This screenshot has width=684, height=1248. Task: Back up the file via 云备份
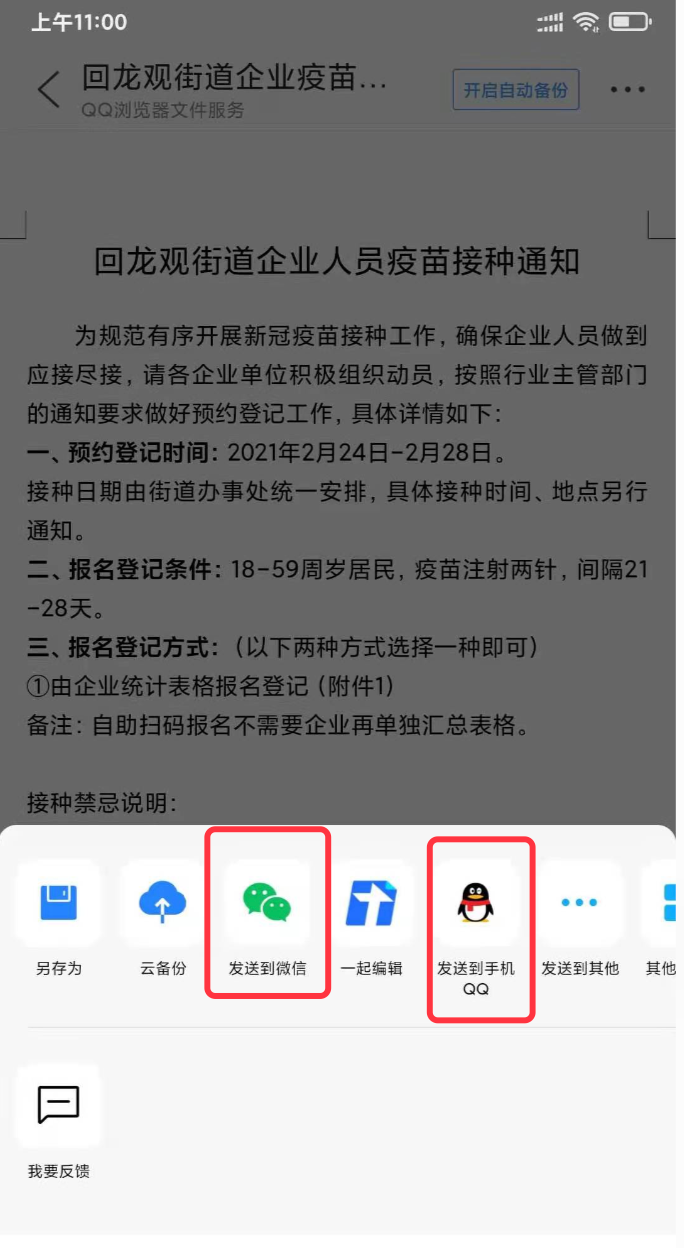[163, 903]
